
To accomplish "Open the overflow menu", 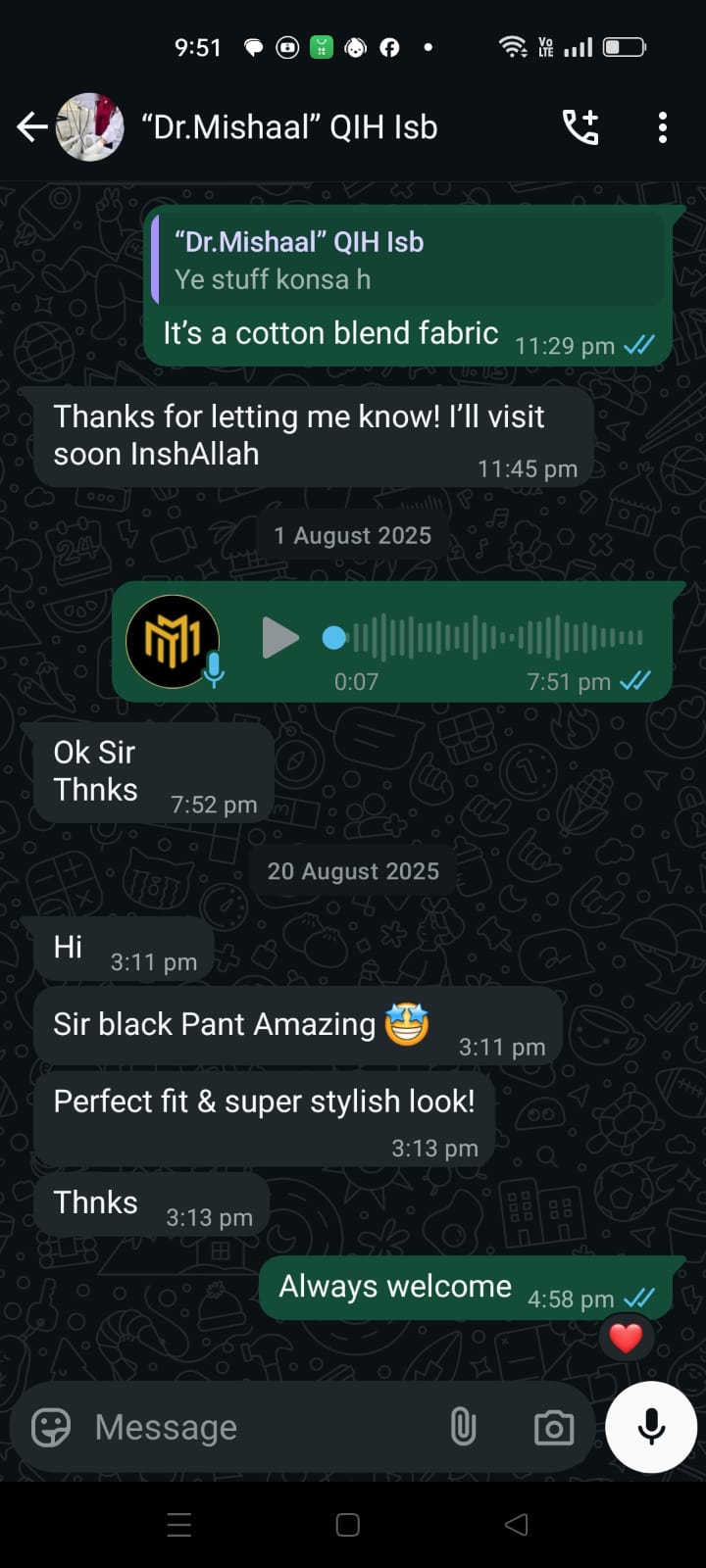I will (x=663, y=127).
